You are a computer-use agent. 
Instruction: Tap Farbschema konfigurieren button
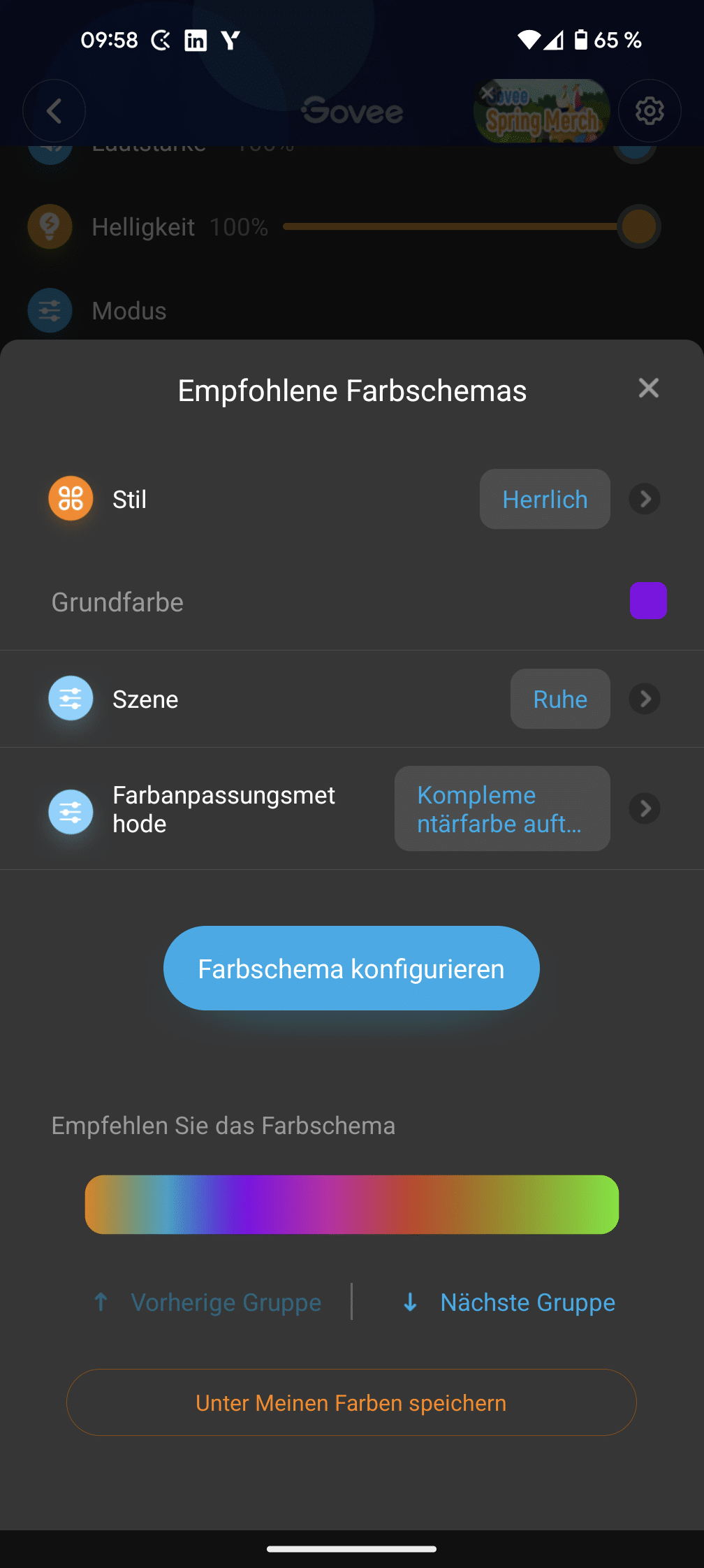[x=351, y=968]
